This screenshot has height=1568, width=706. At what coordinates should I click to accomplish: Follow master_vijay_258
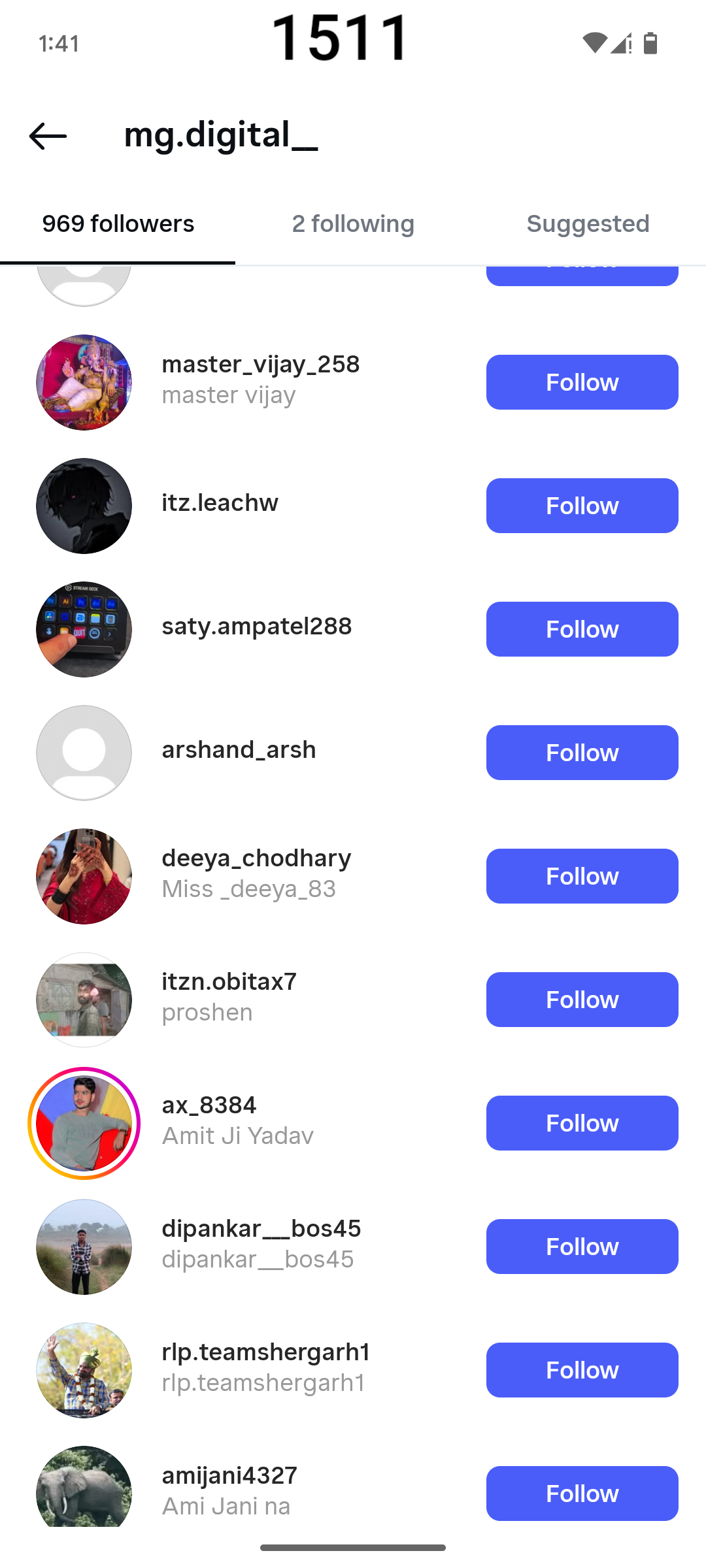(582, 382)
